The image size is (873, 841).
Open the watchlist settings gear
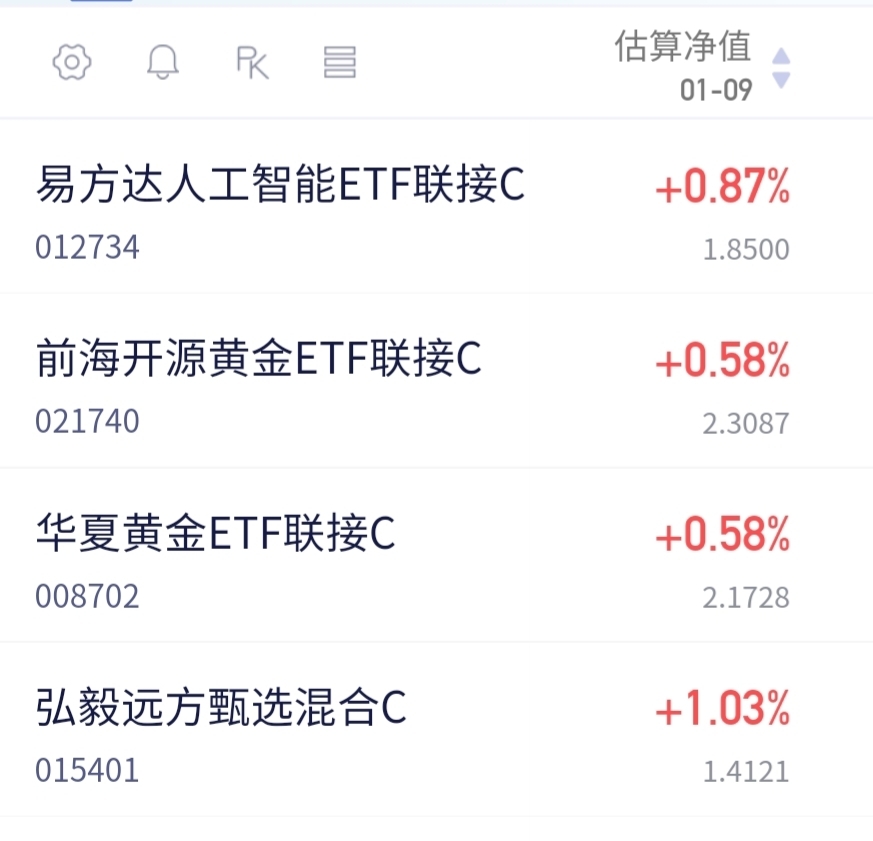coord(72,63)
